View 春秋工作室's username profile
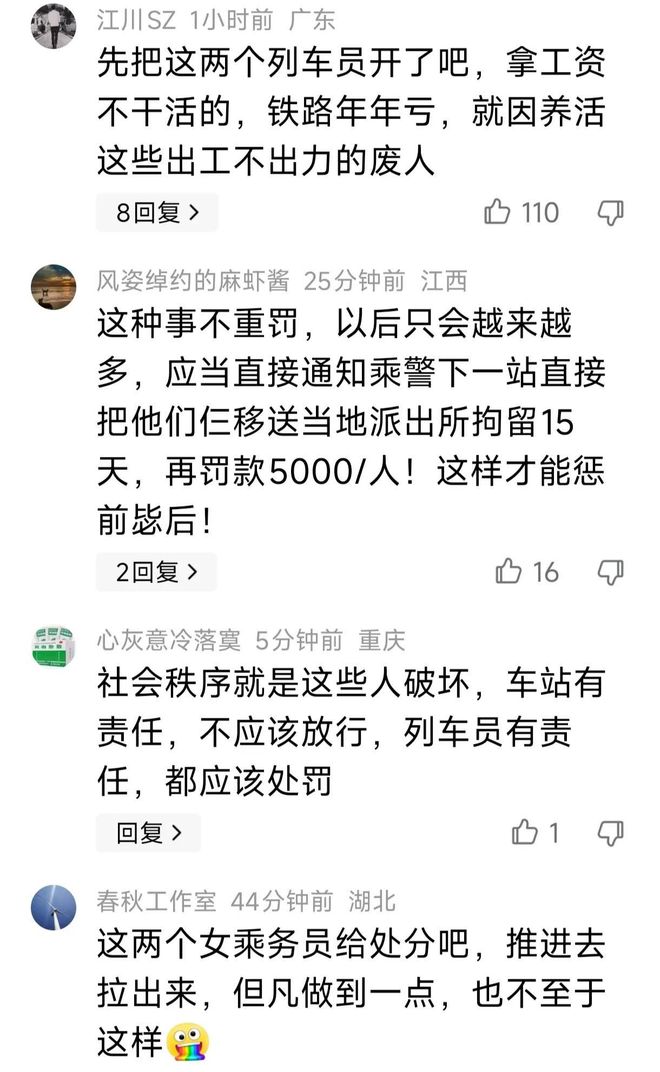The height and width of the screenshot is (1072, 660). click(x=156, y=901)
